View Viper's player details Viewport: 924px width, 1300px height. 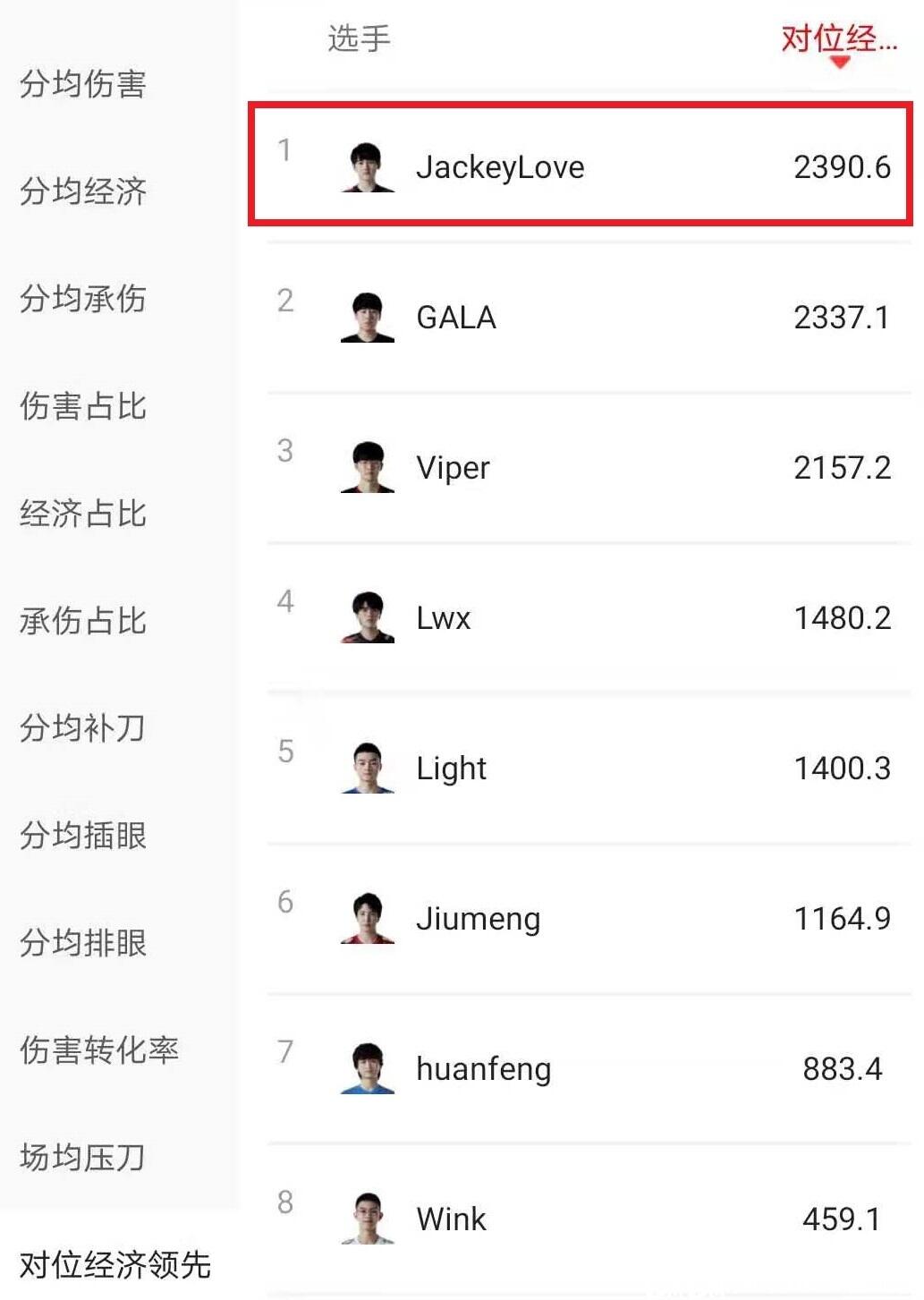[x=581, y=467]
